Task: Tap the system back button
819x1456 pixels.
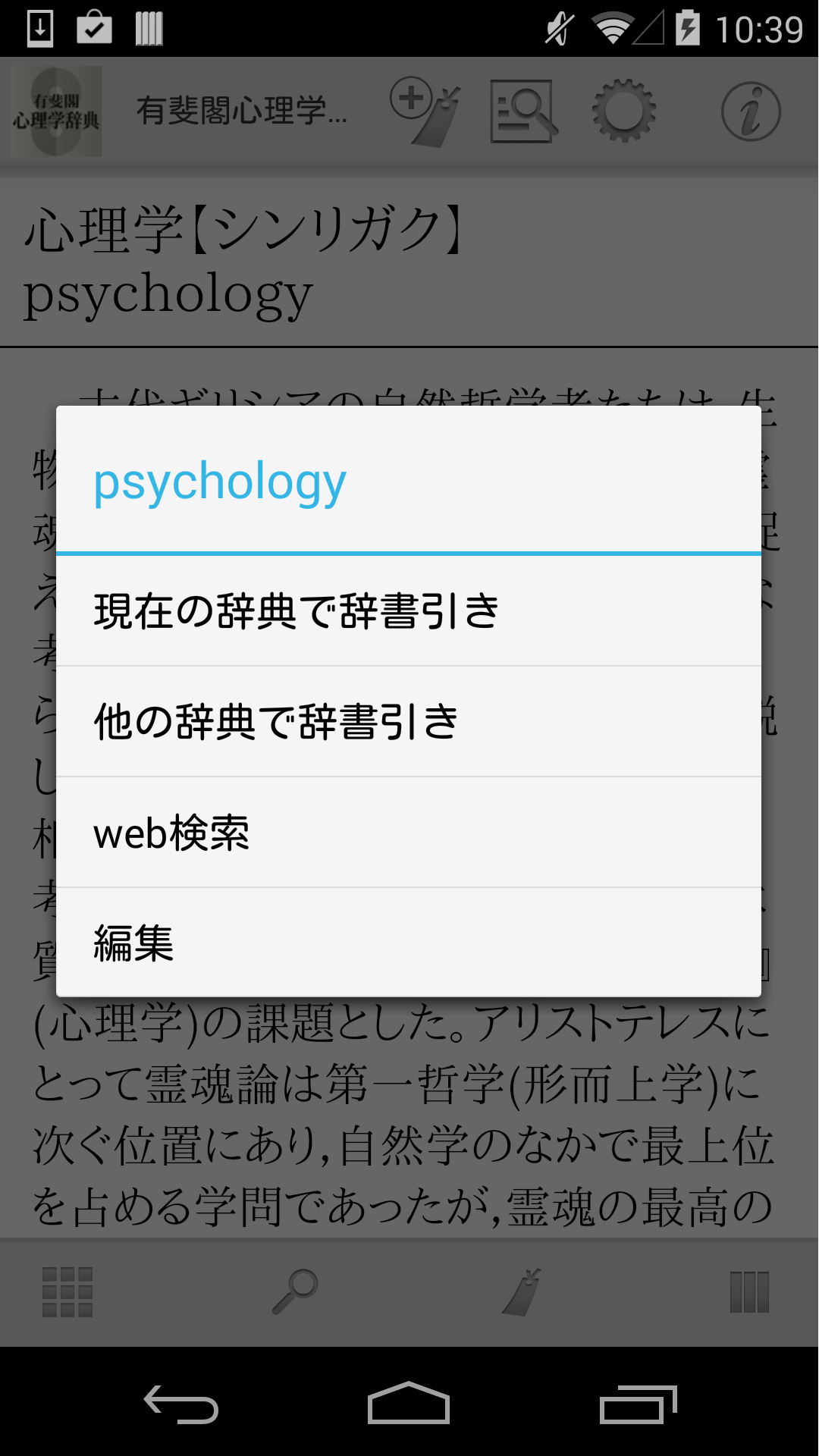Action: [181, 1404]
